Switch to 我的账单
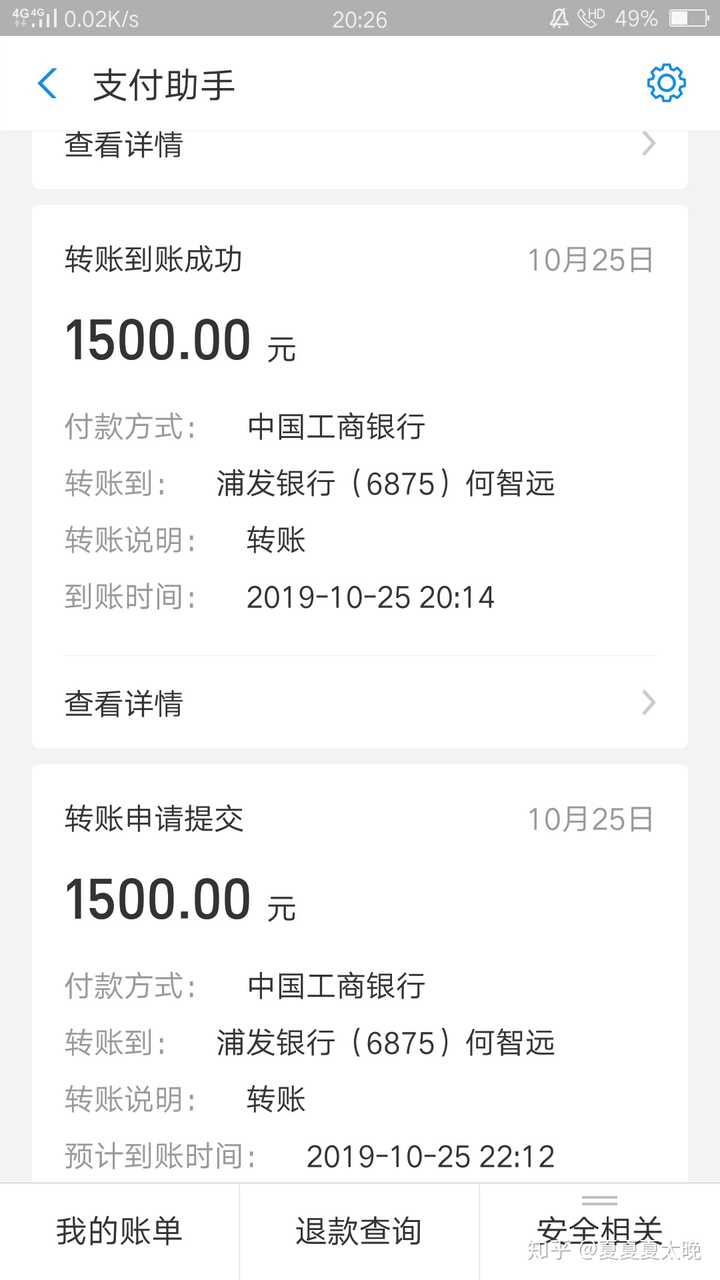 (x=119, y=1231)
